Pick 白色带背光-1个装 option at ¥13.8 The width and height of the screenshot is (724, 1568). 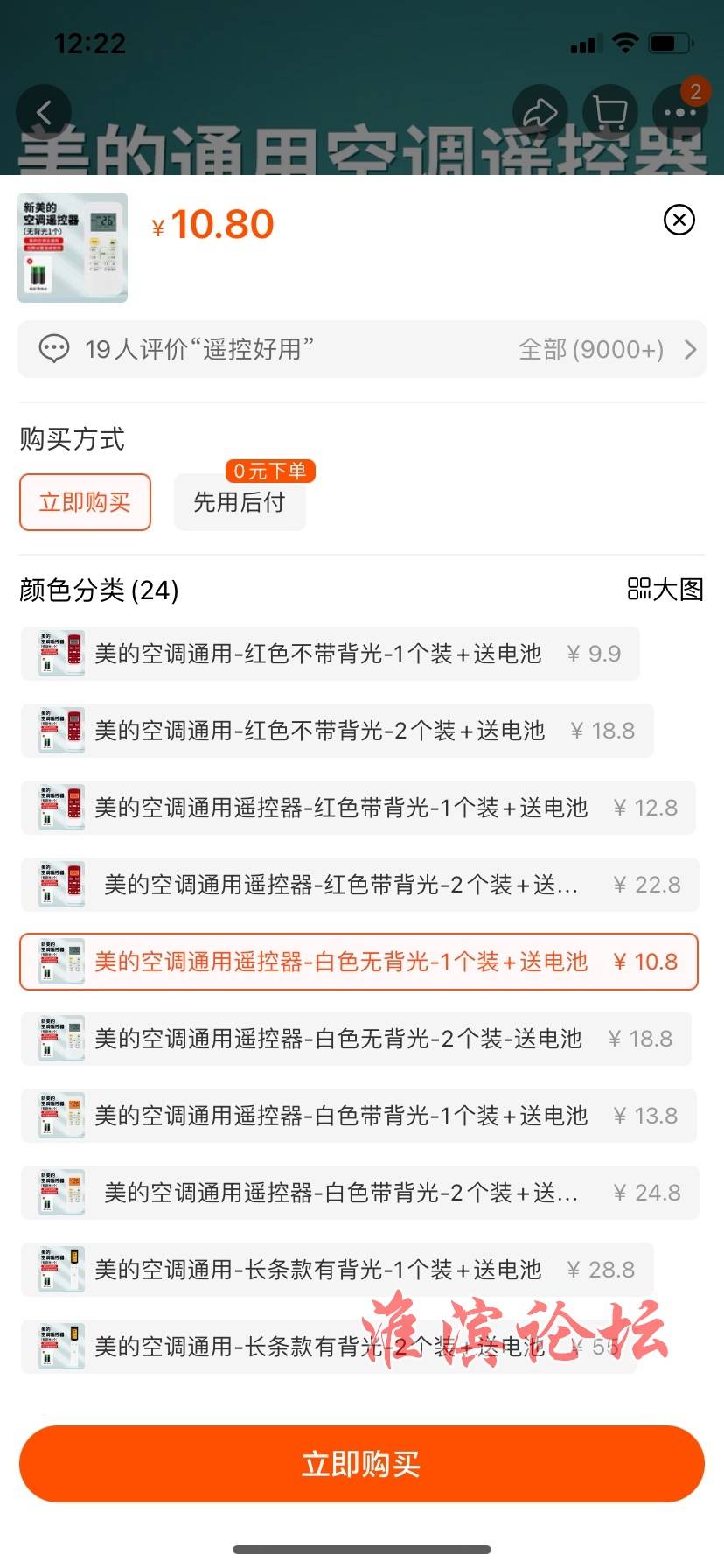click(x=359, y=1116)
